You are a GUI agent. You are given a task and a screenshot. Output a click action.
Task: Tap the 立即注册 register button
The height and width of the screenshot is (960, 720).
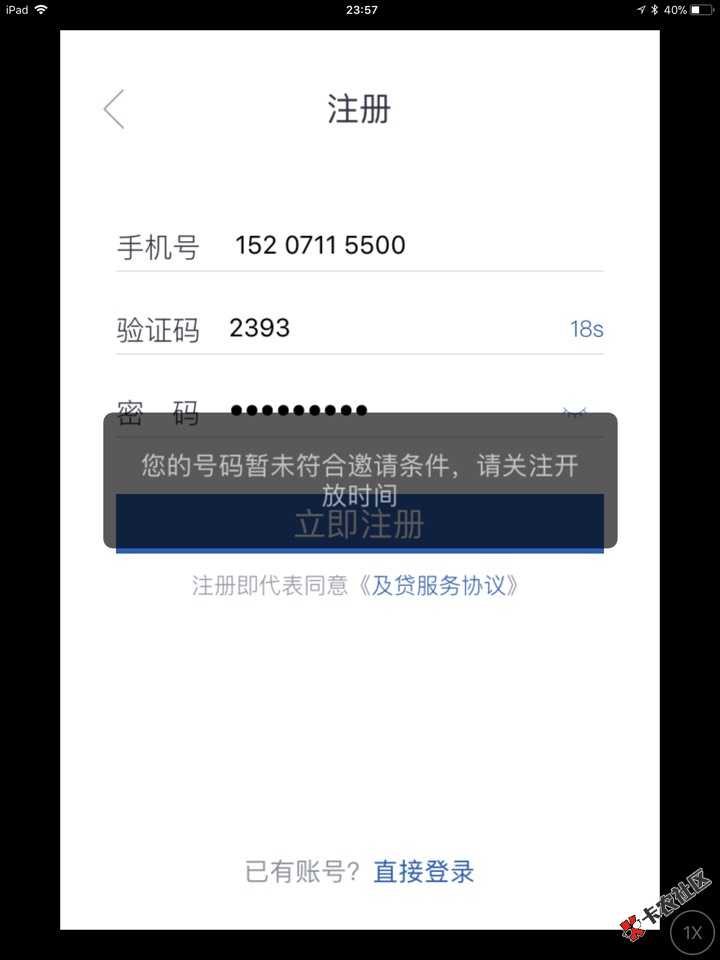pyautogui.click(x=359, y=523)
